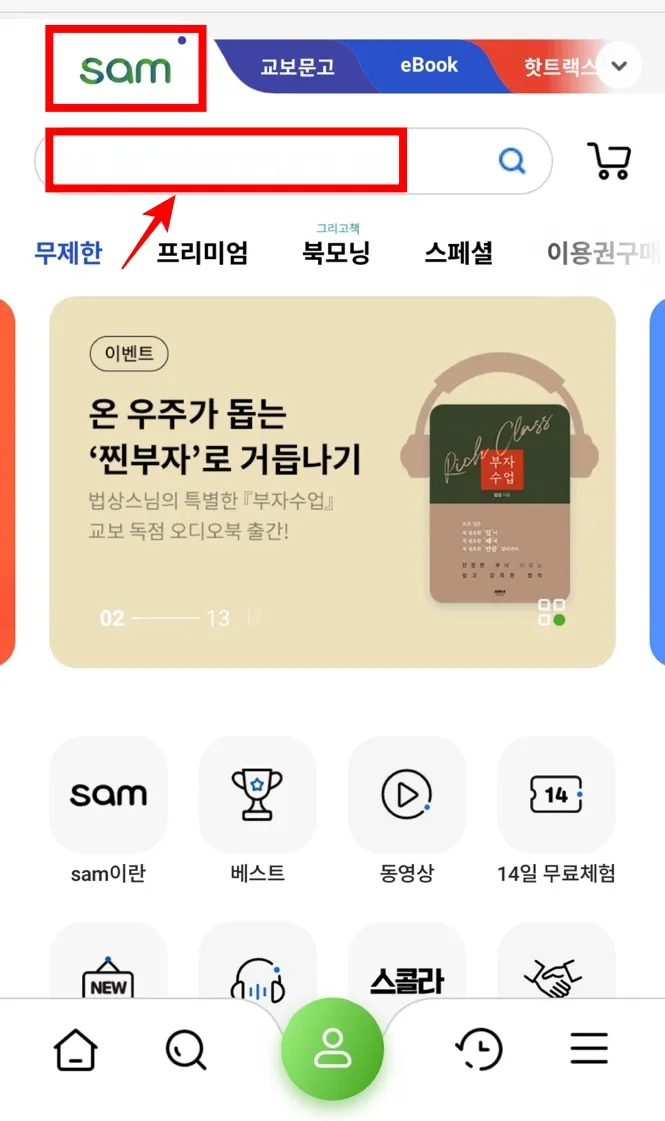Select the 프리미엄 tab
The width and height of the screenshot is (665, 1121).
pos(202,252)
